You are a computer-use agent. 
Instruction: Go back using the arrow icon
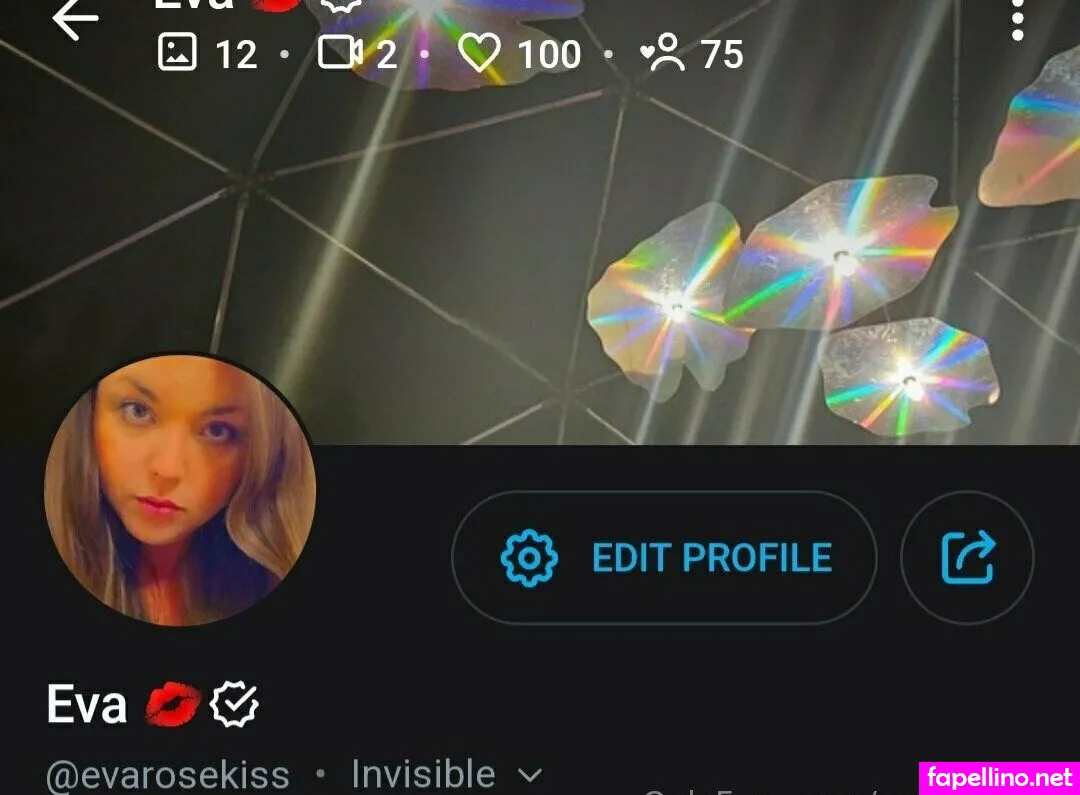(76, 20)
